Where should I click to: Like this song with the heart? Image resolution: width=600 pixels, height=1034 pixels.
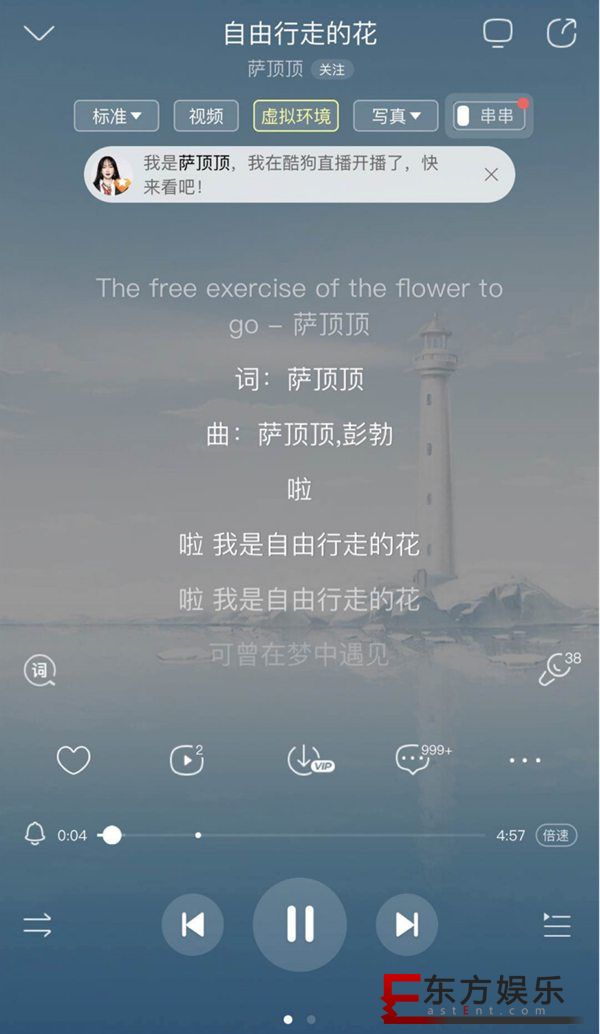point(73,761)
